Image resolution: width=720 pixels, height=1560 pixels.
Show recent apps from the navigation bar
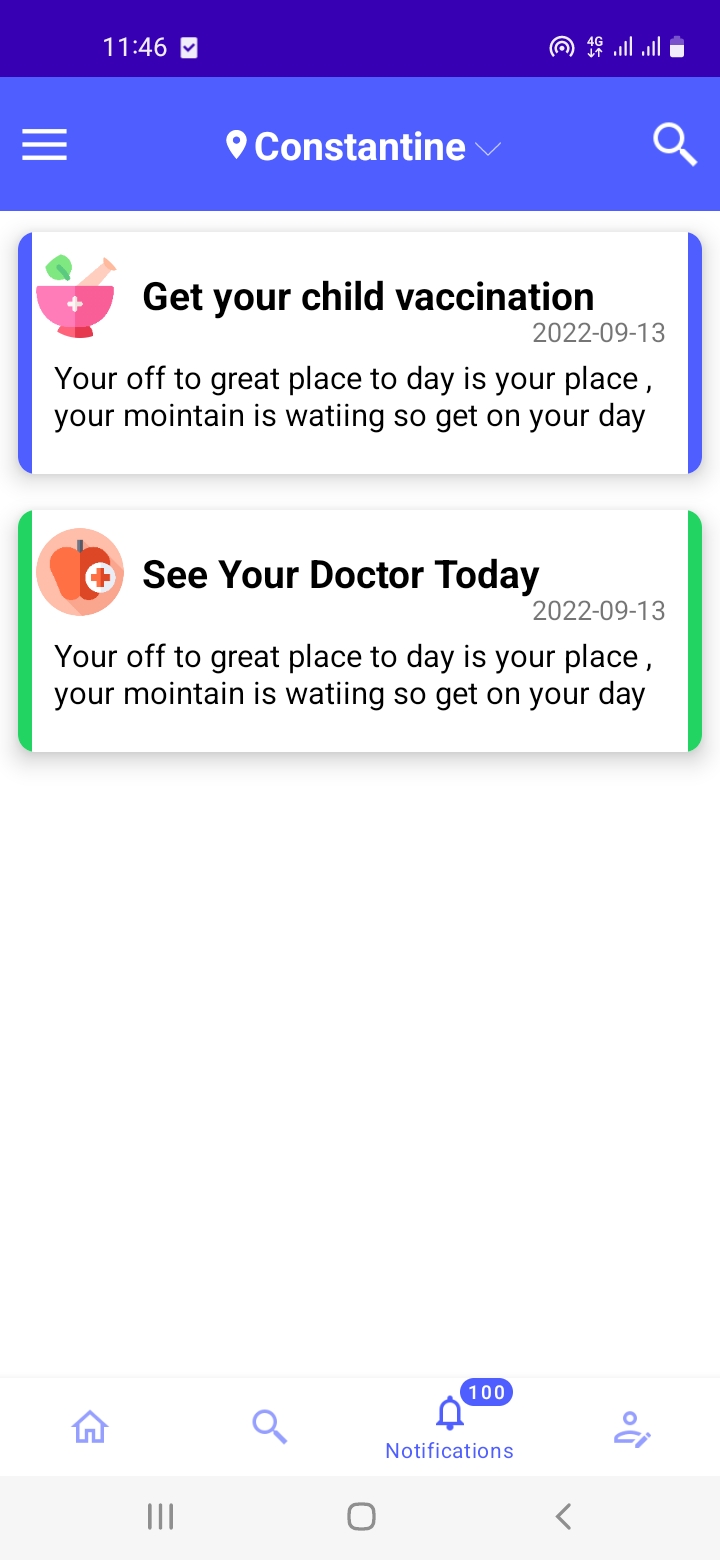pyautogui.click(x=160, y=1517)
